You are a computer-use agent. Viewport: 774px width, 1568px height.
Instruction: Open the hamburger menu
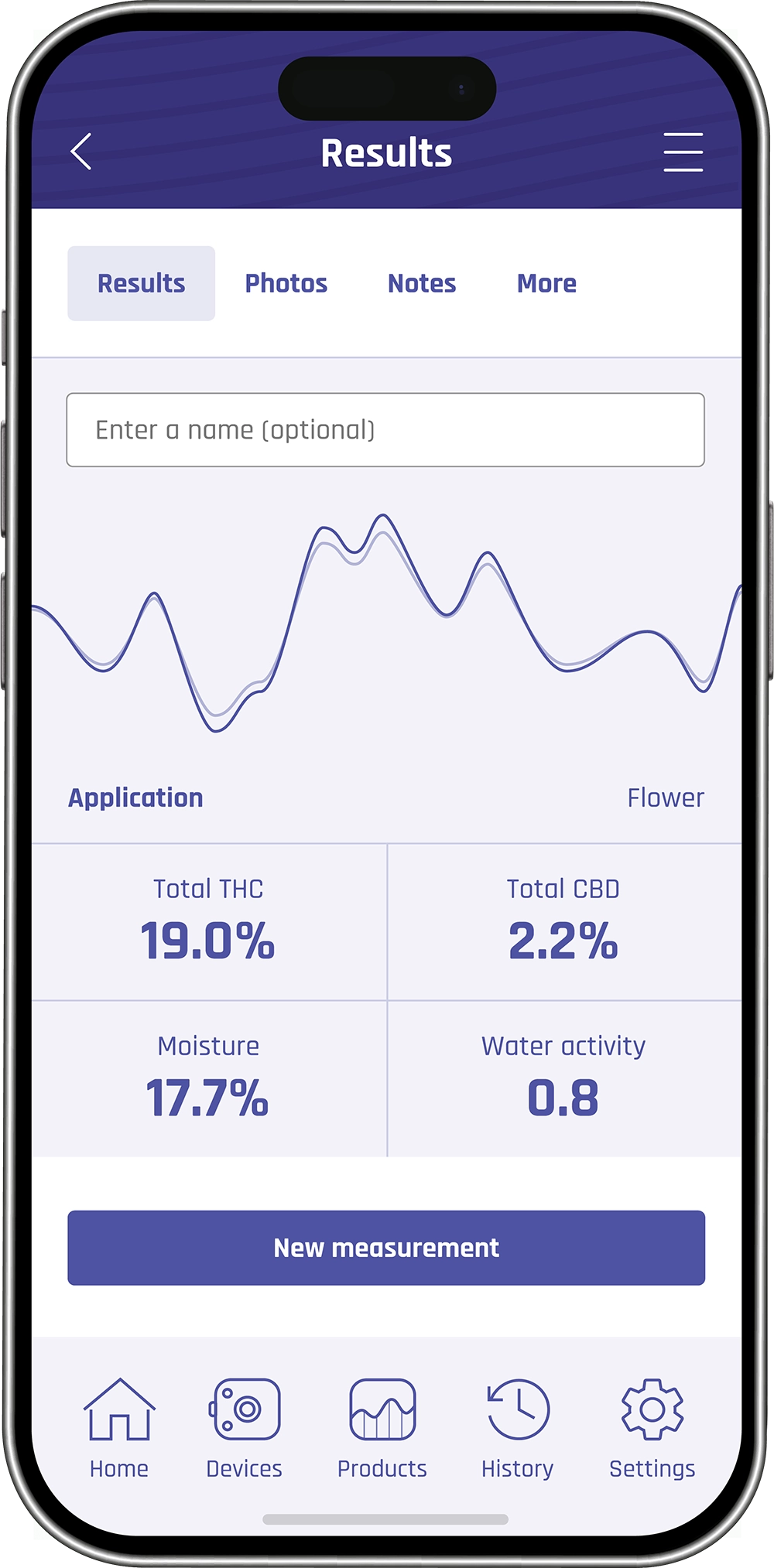682,152
